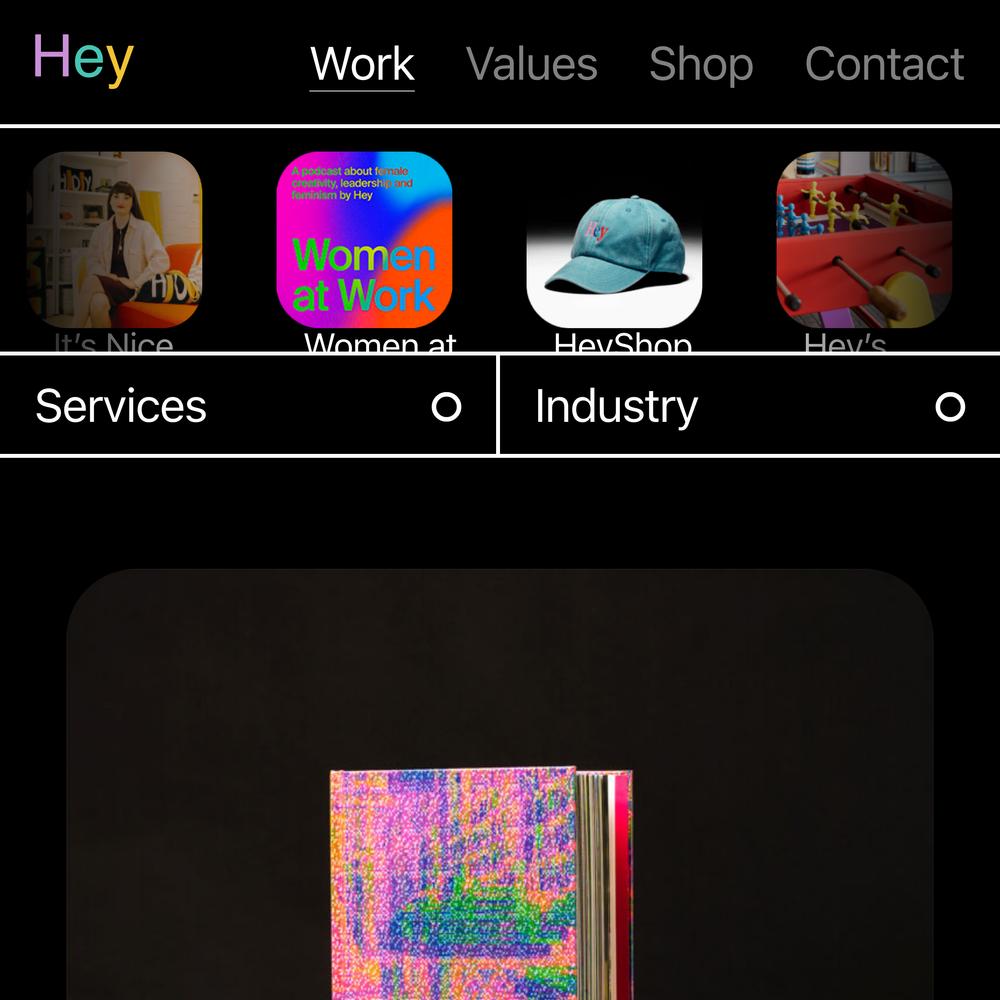Expand the Services filter
The image size is (1000, 1000).
point(248,406)
